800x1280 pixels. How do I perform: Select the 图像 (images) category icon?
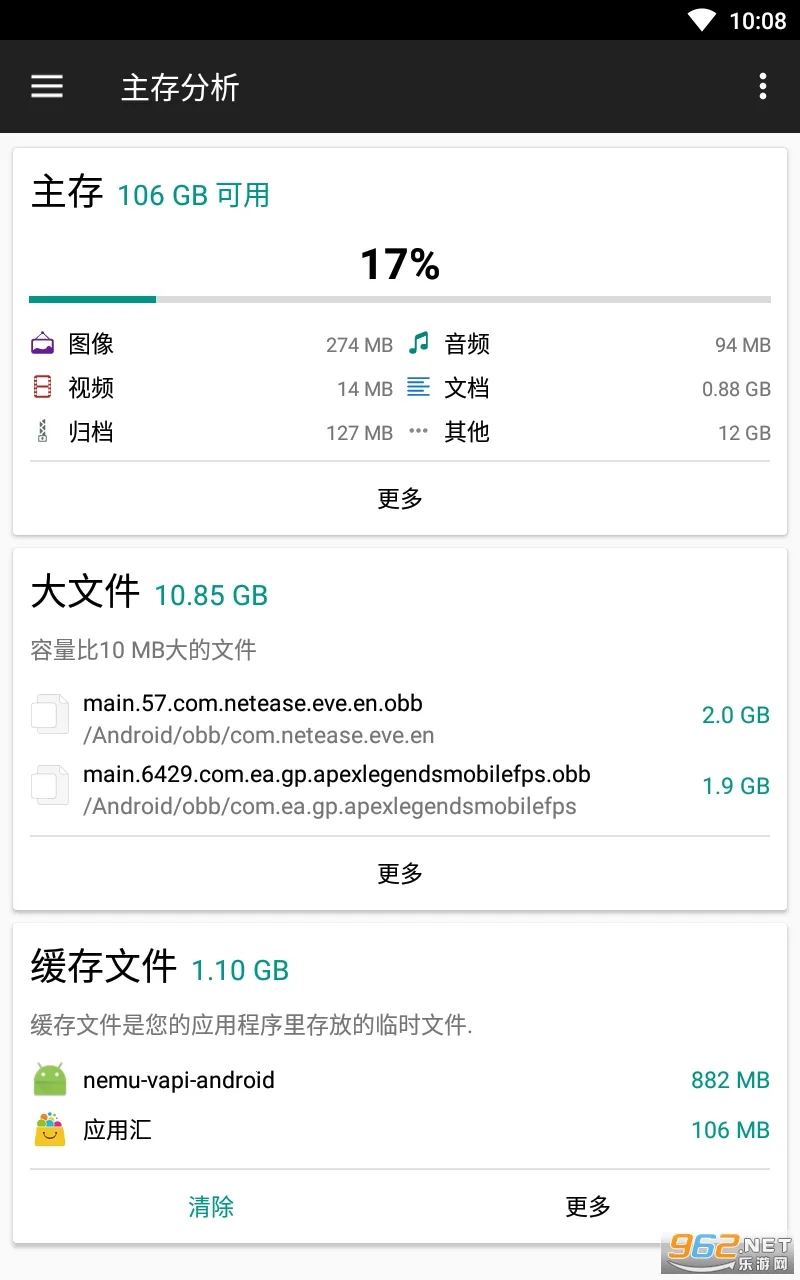click(x=42, y=344)
